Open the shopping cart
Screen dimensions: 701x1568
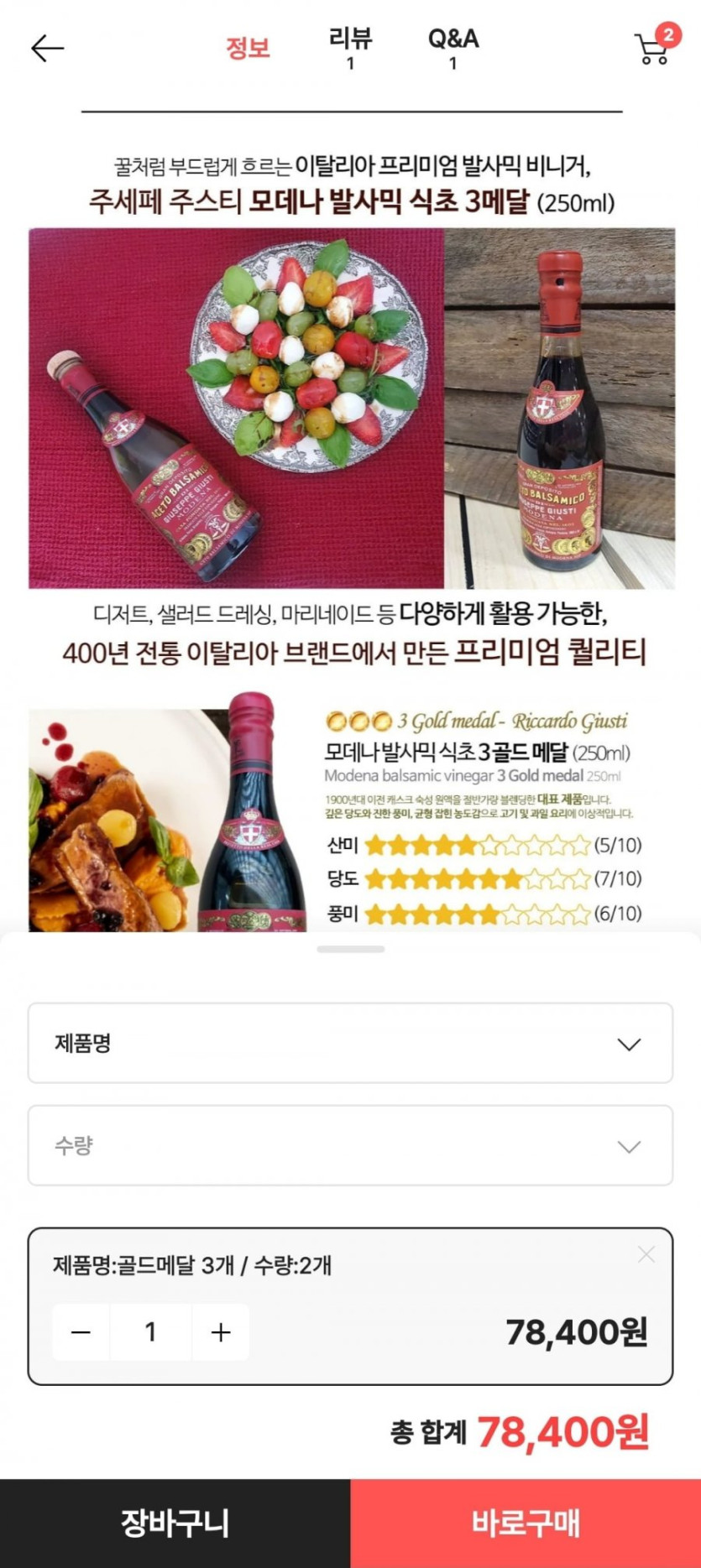653,49
